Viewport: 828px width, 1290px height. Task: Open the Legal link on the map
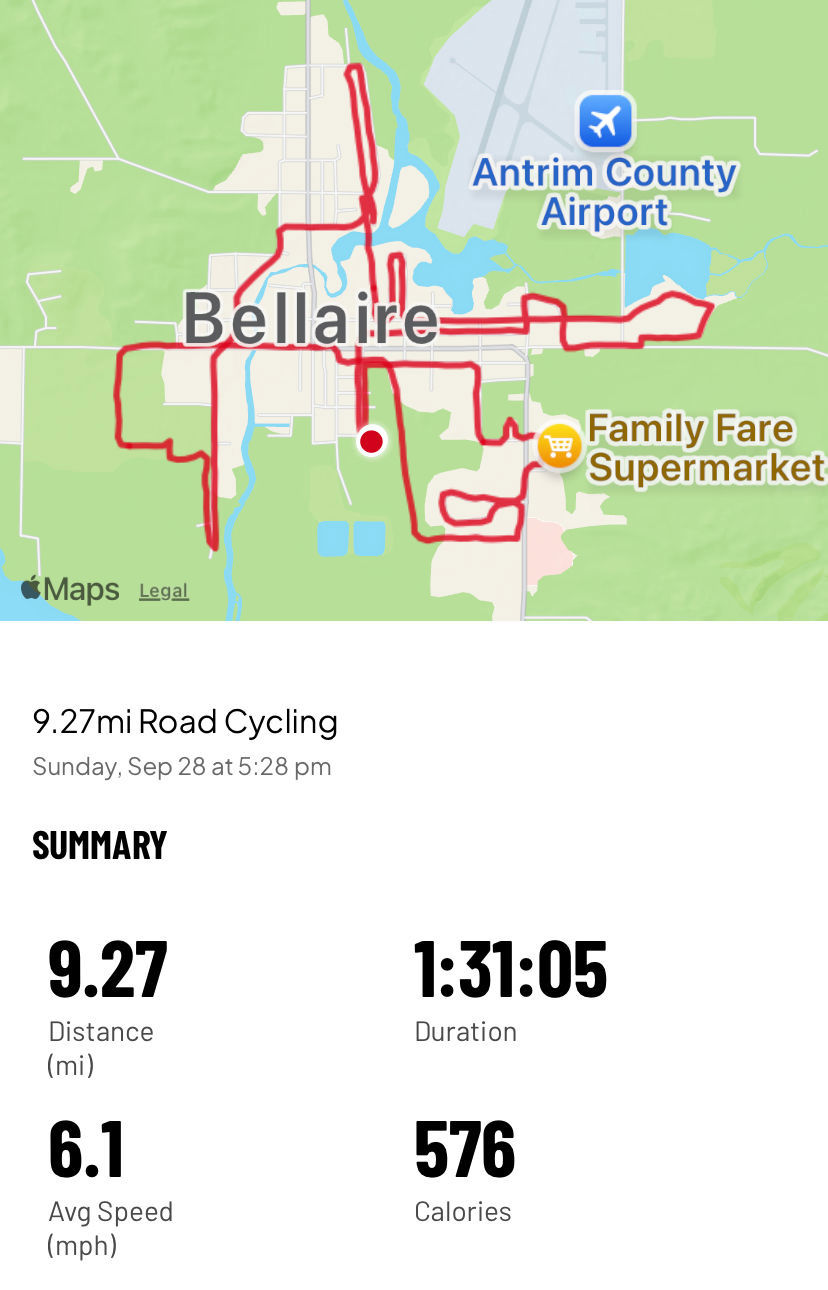coord(163,591)
